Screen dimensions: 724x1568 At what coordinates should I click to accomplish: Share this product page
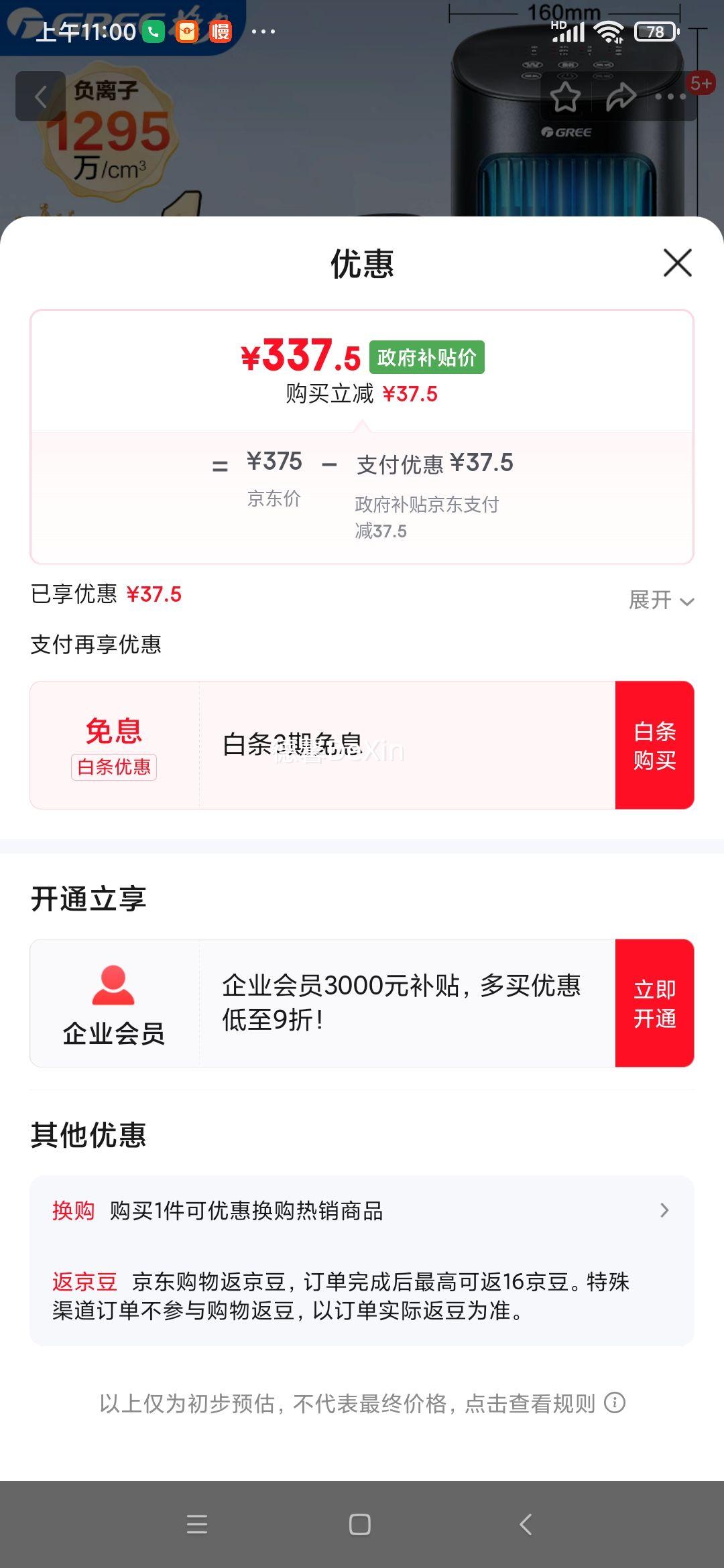point(621,97)
